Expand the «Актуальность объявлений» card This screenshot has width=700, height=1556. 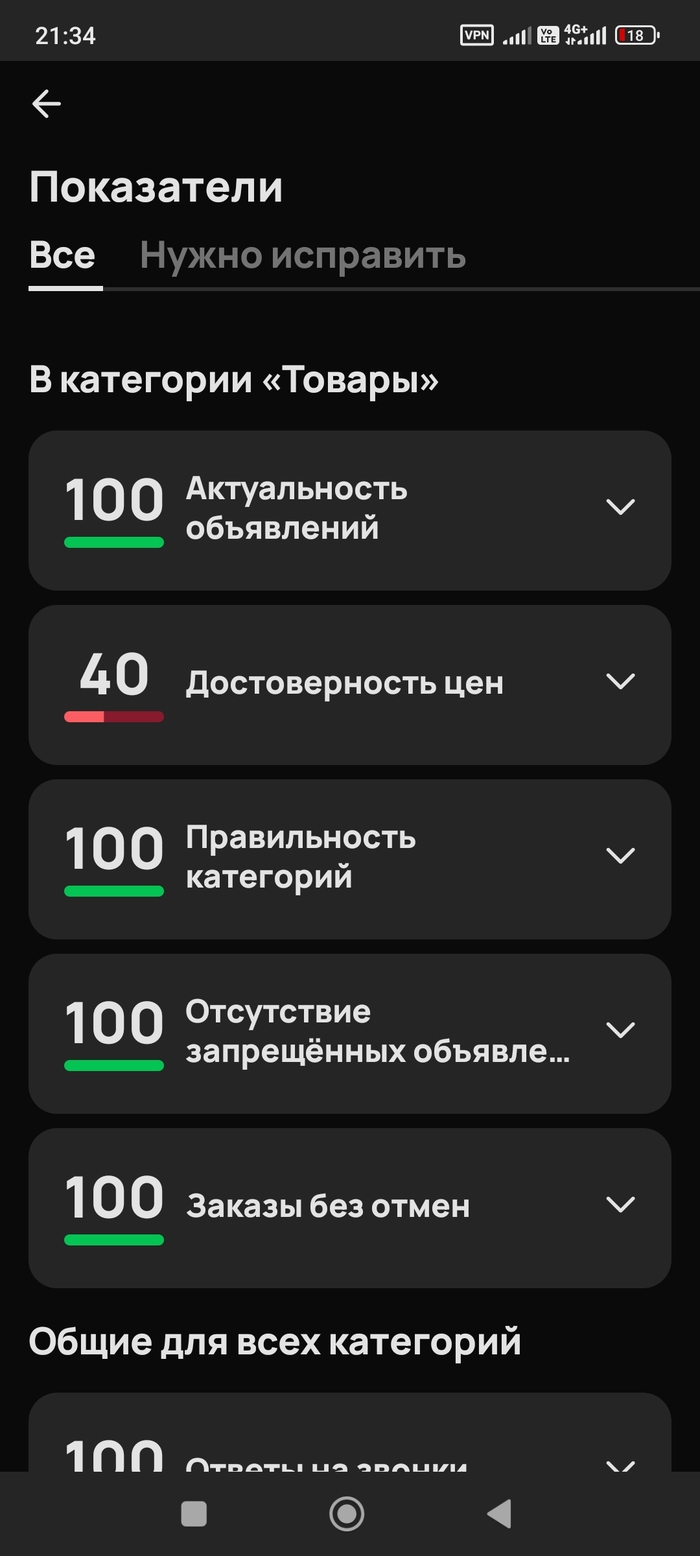pos(350,510)
